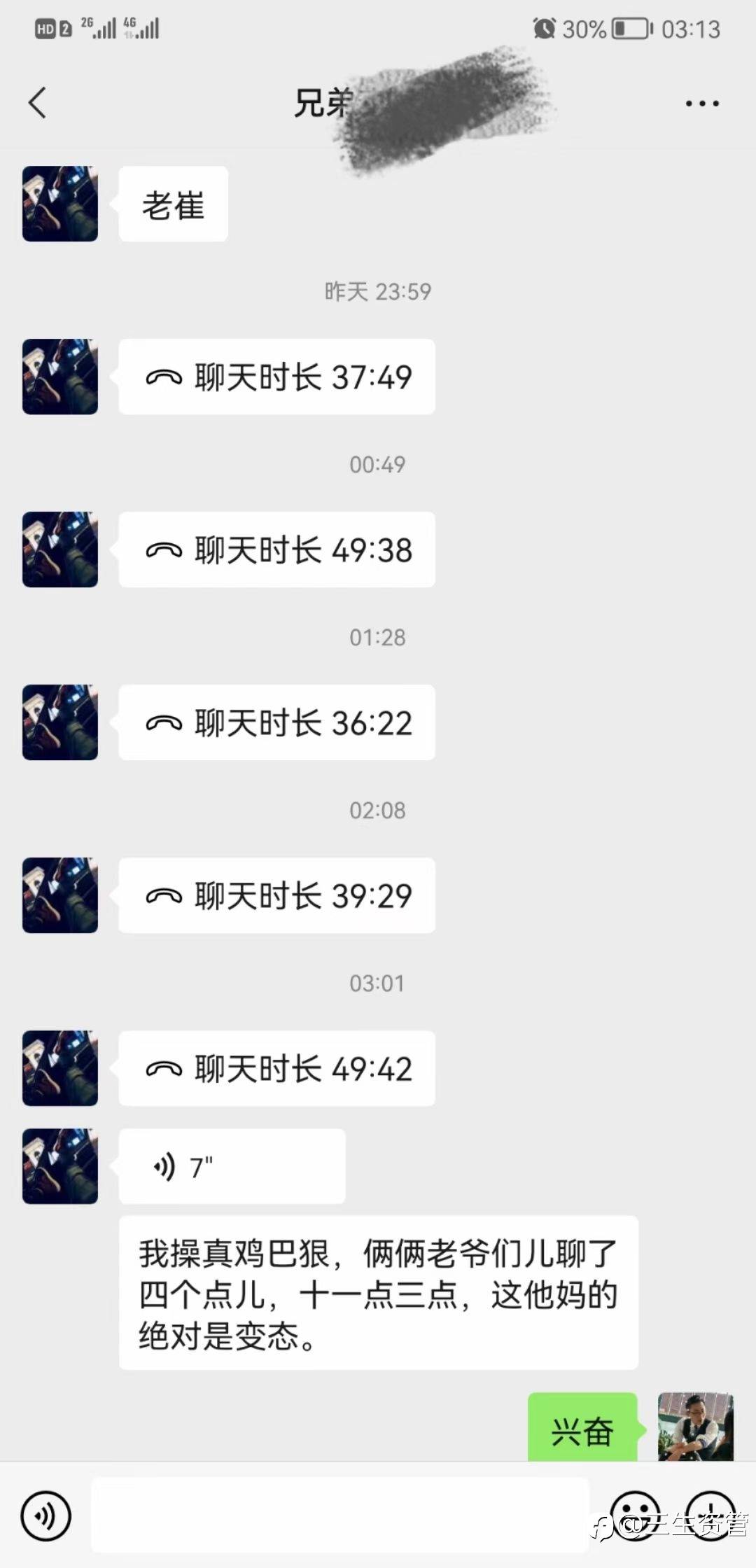Tap the 39:29 call duration bubble

276,896
